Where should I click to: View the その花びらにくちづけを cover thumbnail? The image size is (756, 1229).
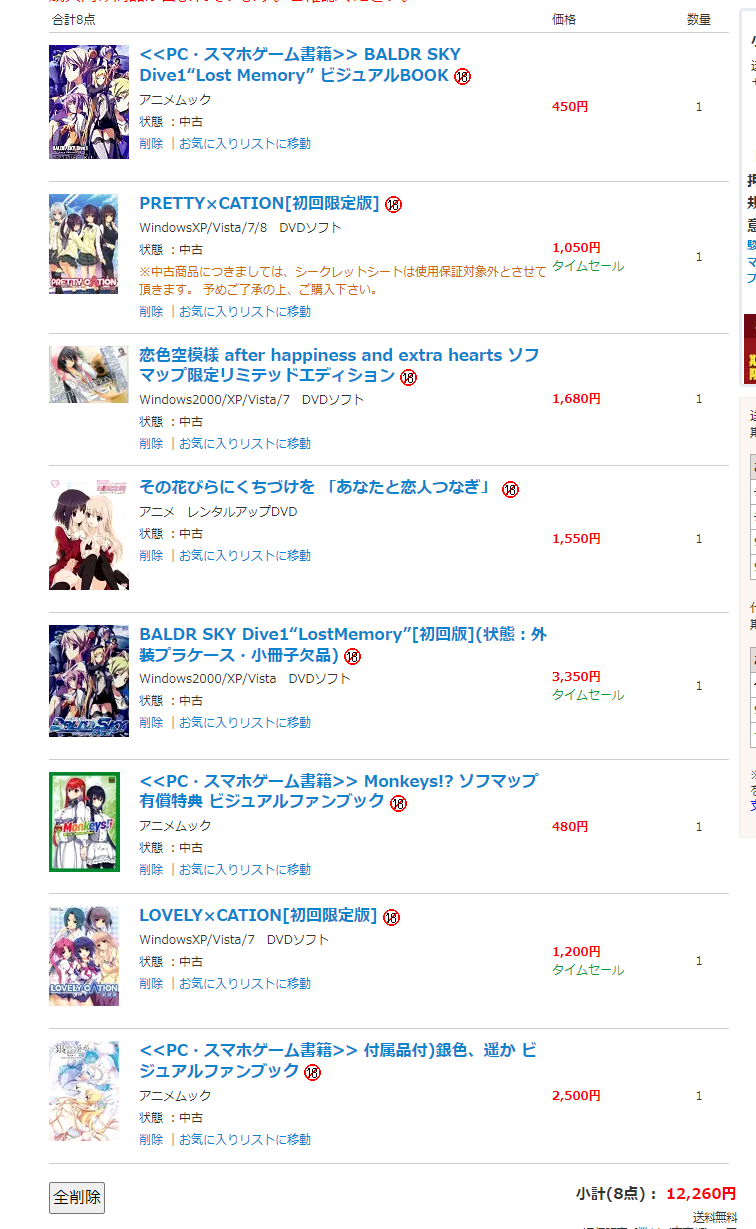point(88,534)
